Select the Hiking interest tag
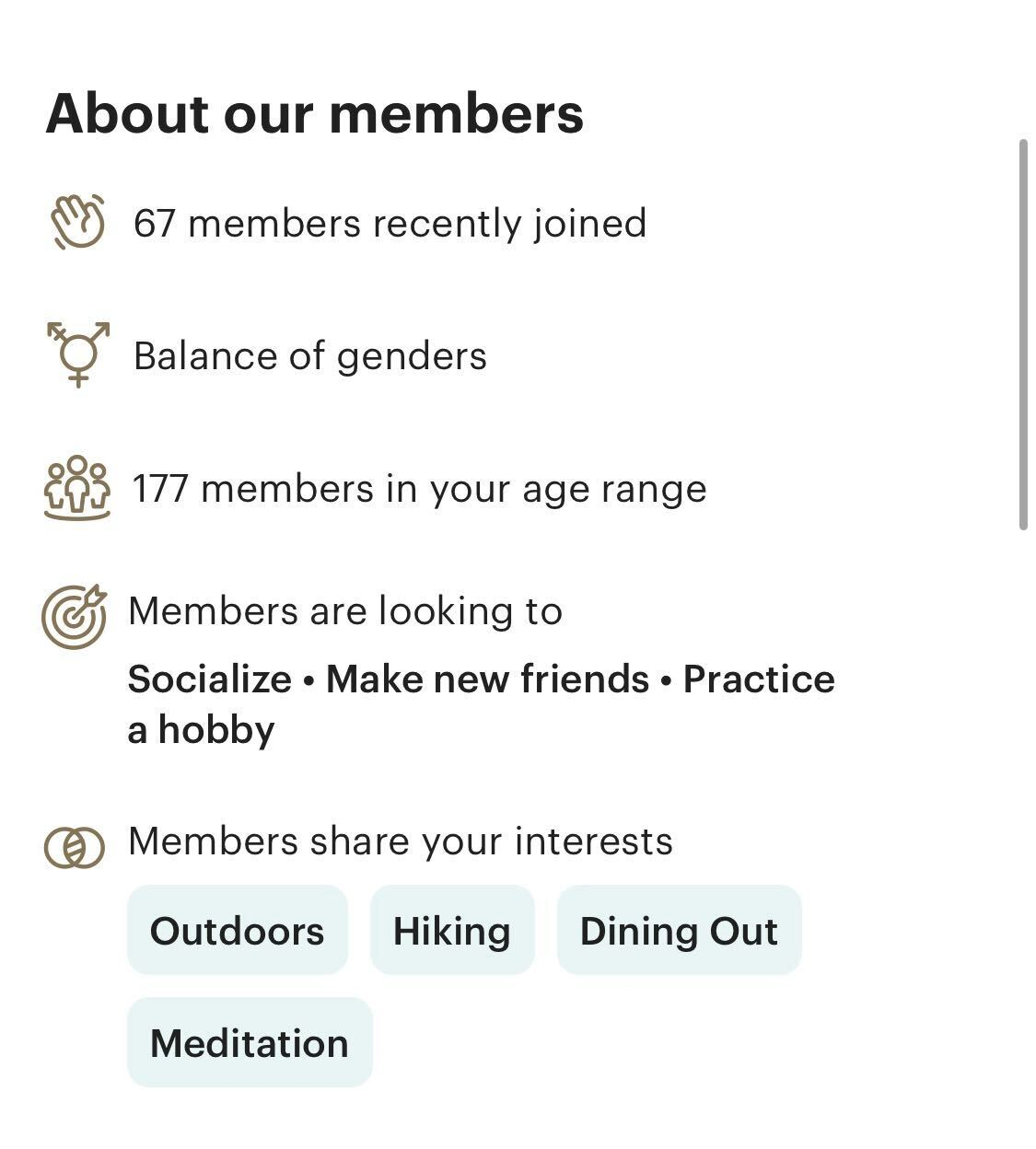Viewport: 1036px width, 1149px height. coord(451,930)
